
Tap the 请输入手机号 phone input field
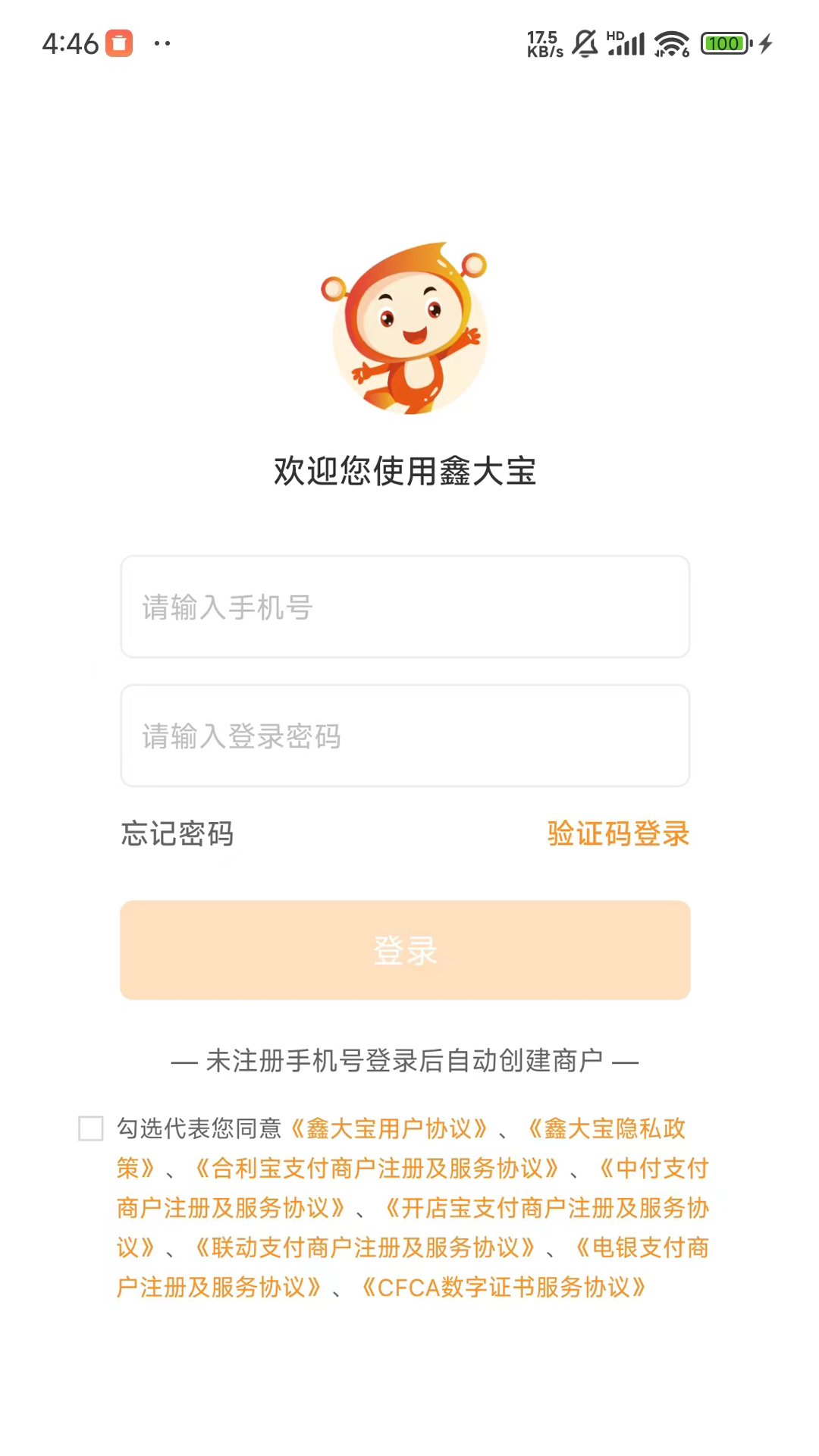point(404,607)
